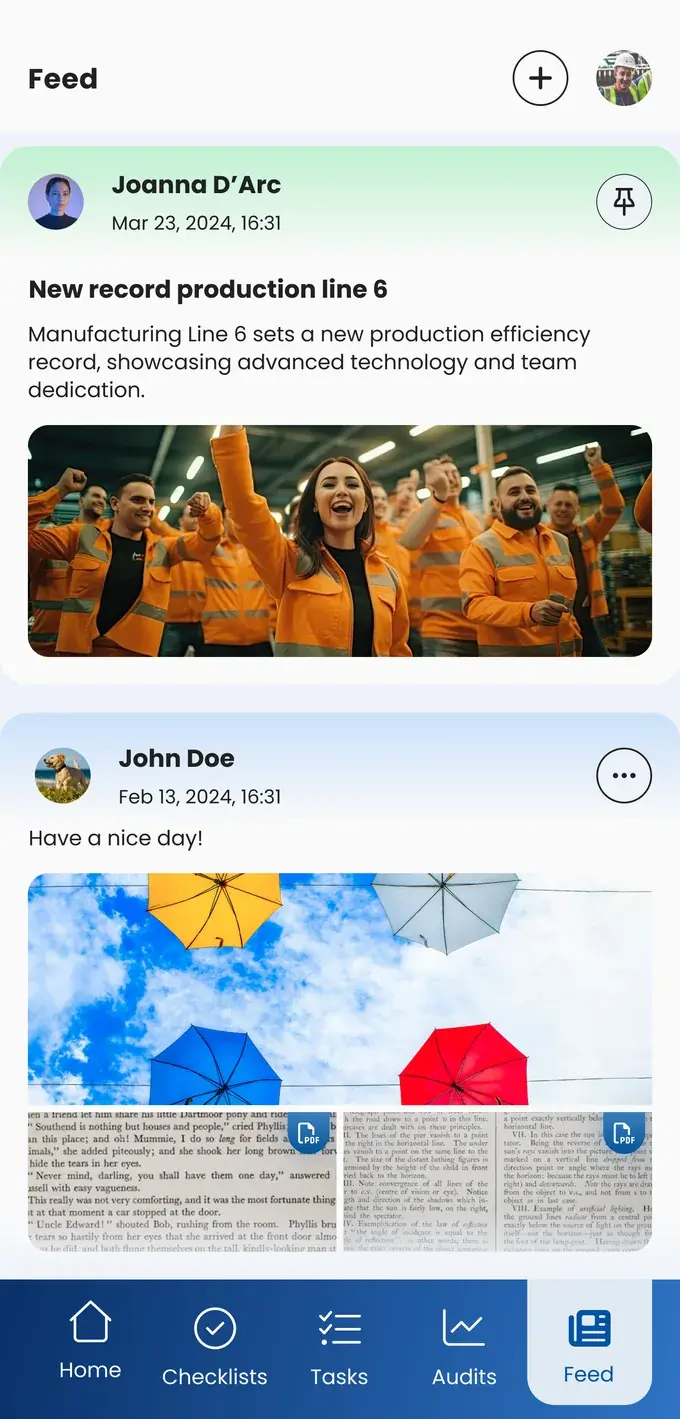680x1419 pixels.
Task: Tap the pin icon on Joanna D'Arc's post
Action: click(624, 202)
